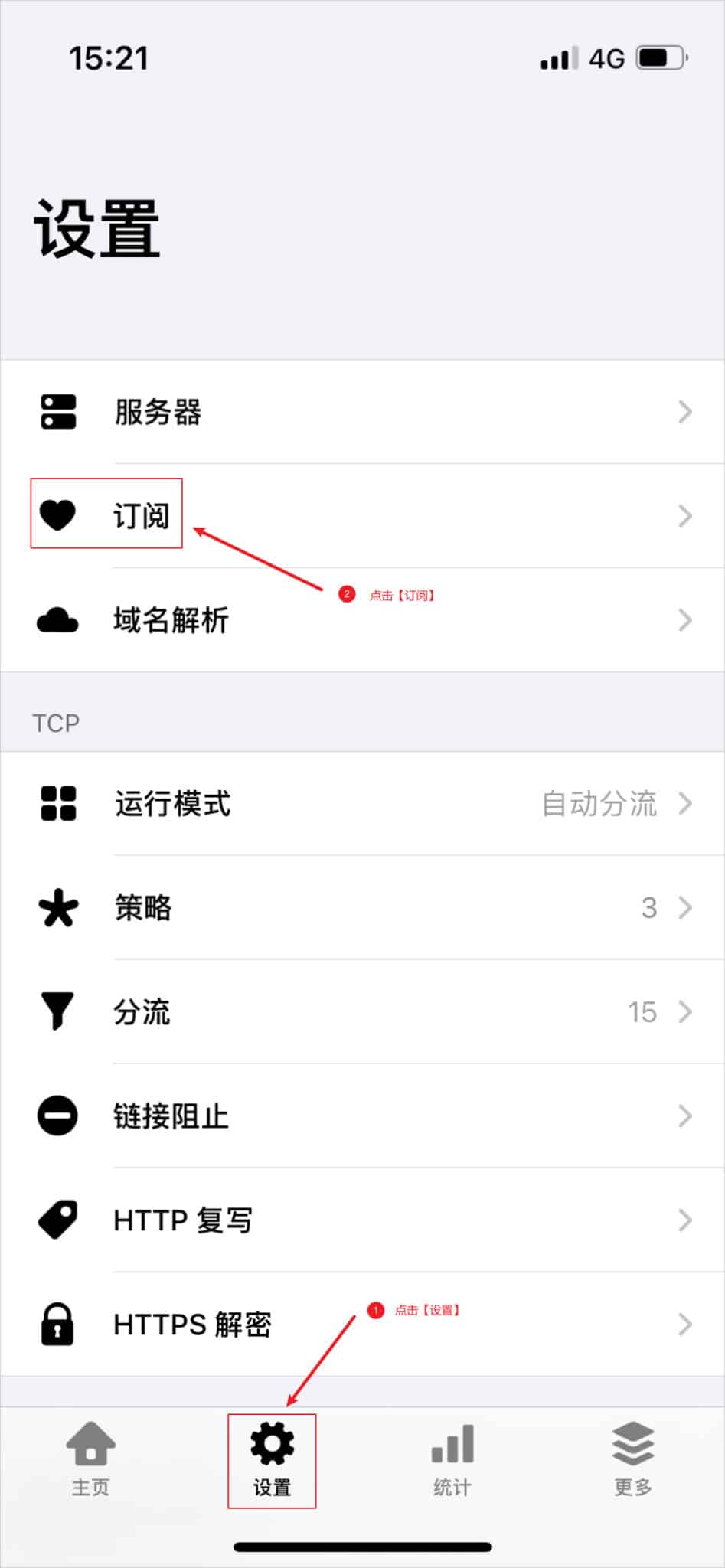
Task: Click the tag icon next to HTTP 复写
Action: [57, 1220]
